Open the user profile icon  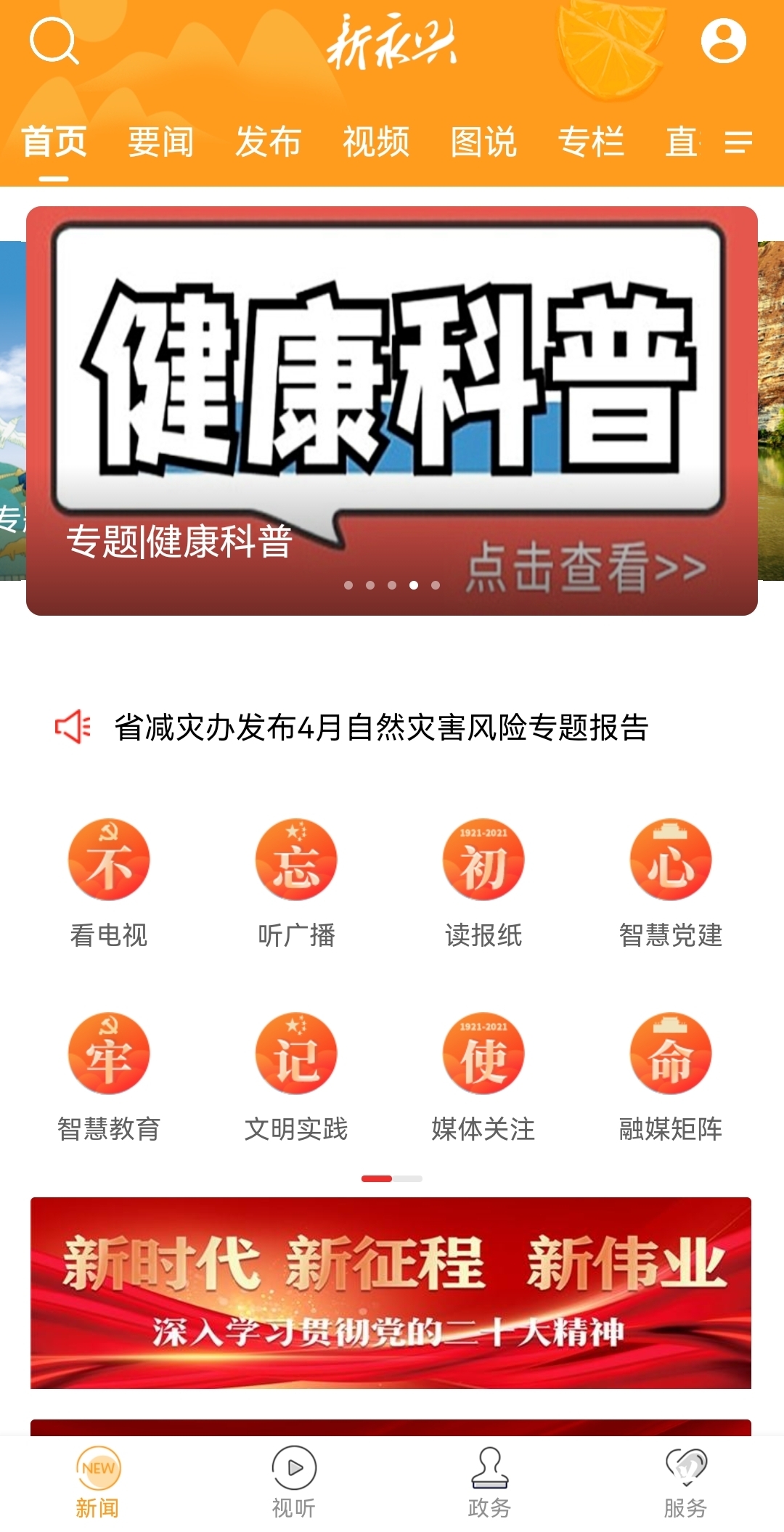[x=723, y=41]
